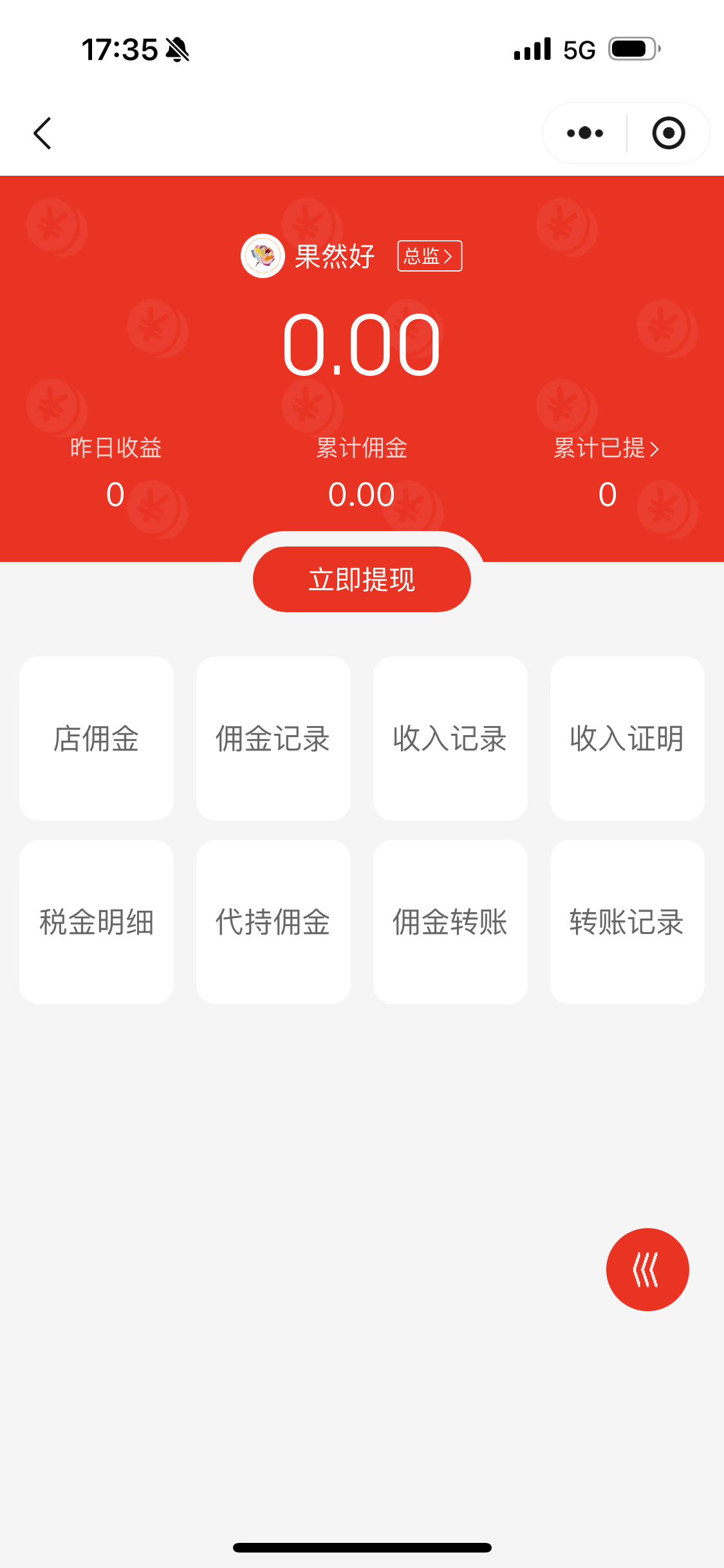Open the 佣金记录 commission records card
The image size is (724, 1568).
[273, 739]
